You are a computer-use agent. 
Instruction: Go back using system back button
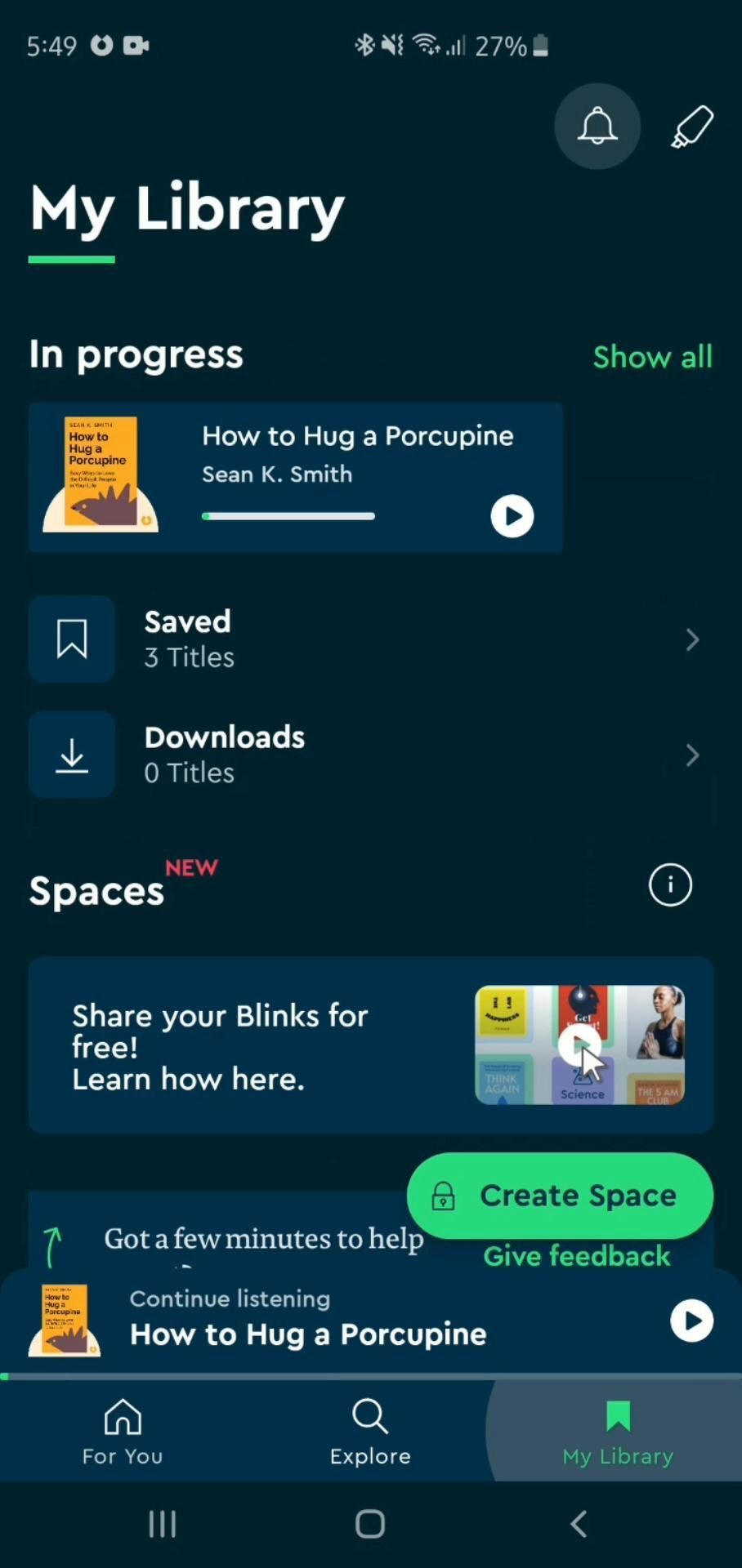click(579, 1524)
